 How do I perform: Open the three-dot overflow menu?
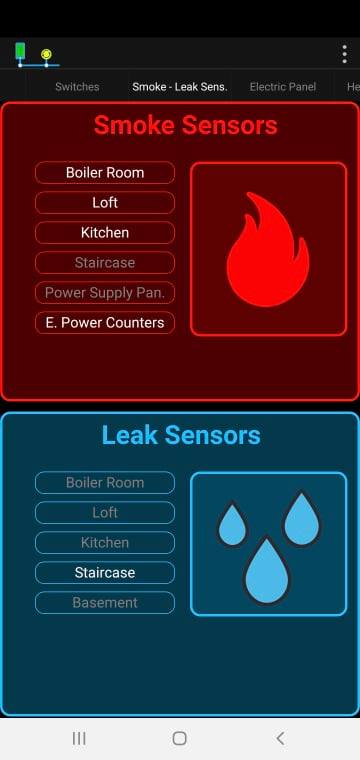coord(344,54)
